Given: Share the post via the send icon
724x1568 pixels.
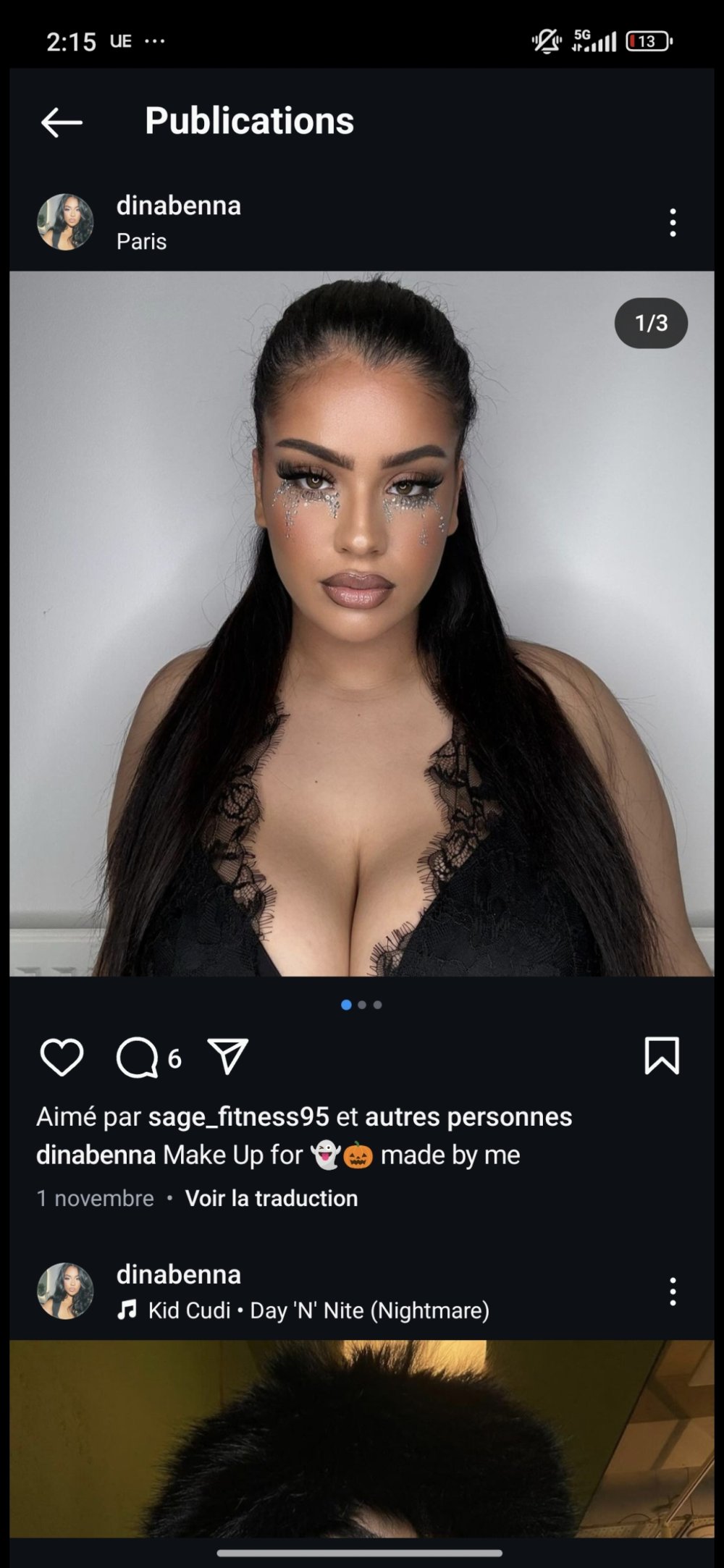Looking at the screenshot, I should pos(228,1056).
